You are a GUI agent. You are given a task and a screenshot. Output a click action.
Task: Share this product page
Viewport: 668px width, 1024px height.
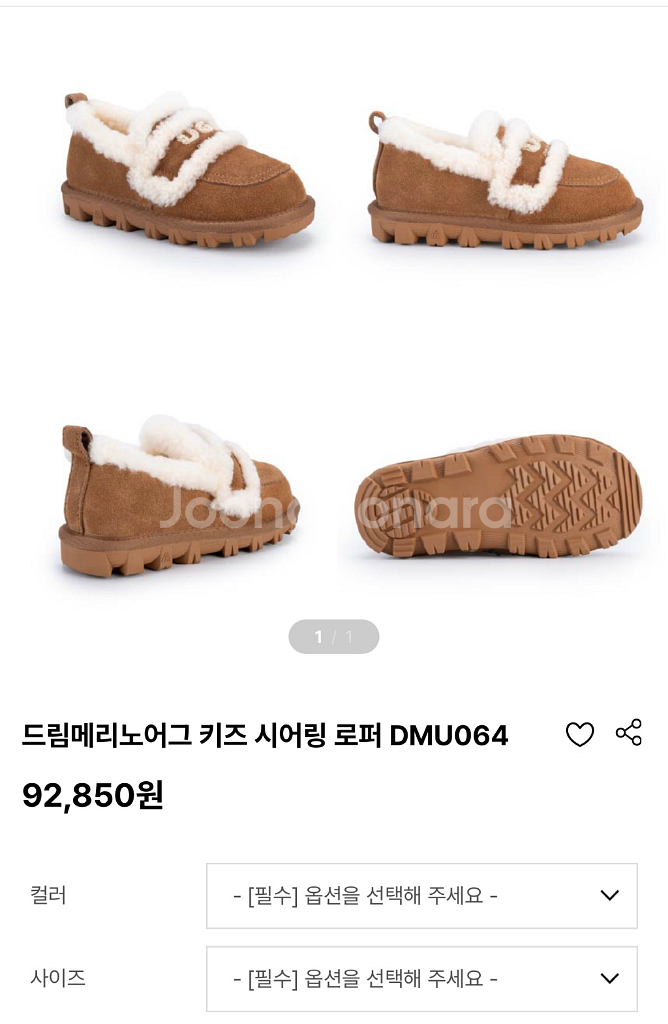[629, 733]
